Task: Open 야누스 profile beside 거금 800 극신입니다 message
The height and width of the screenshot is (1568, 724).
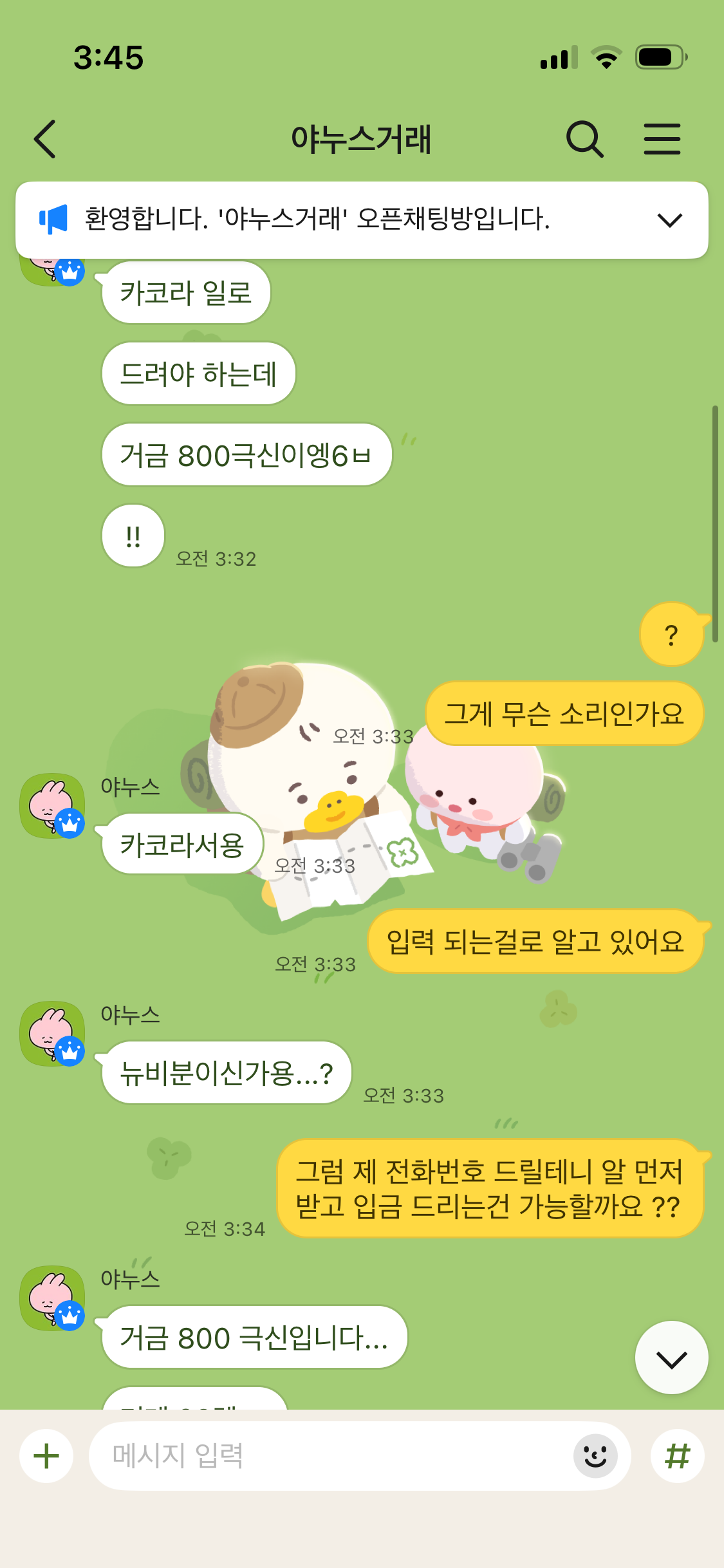Action: [x=52, y=1298]
